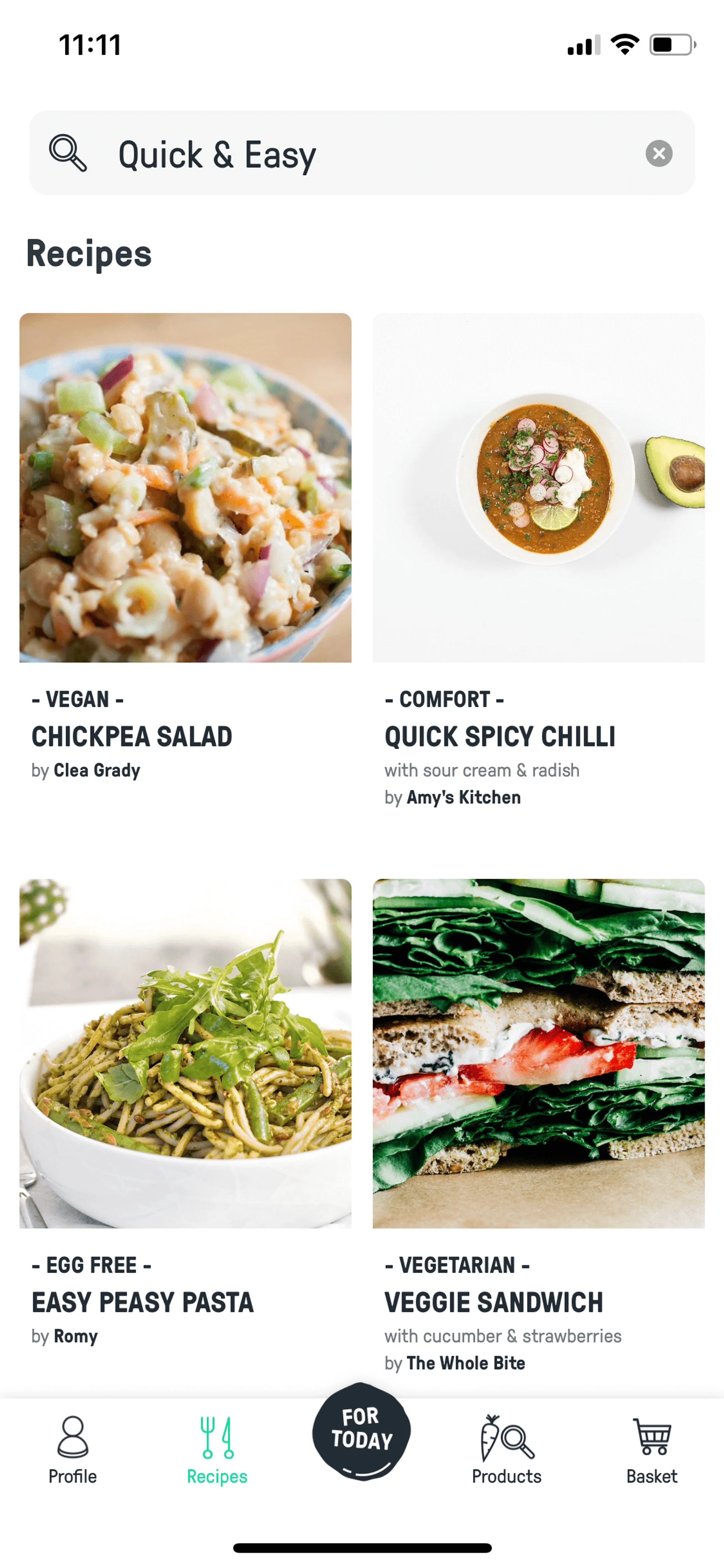Go to the Products tab

(506, 1450)
